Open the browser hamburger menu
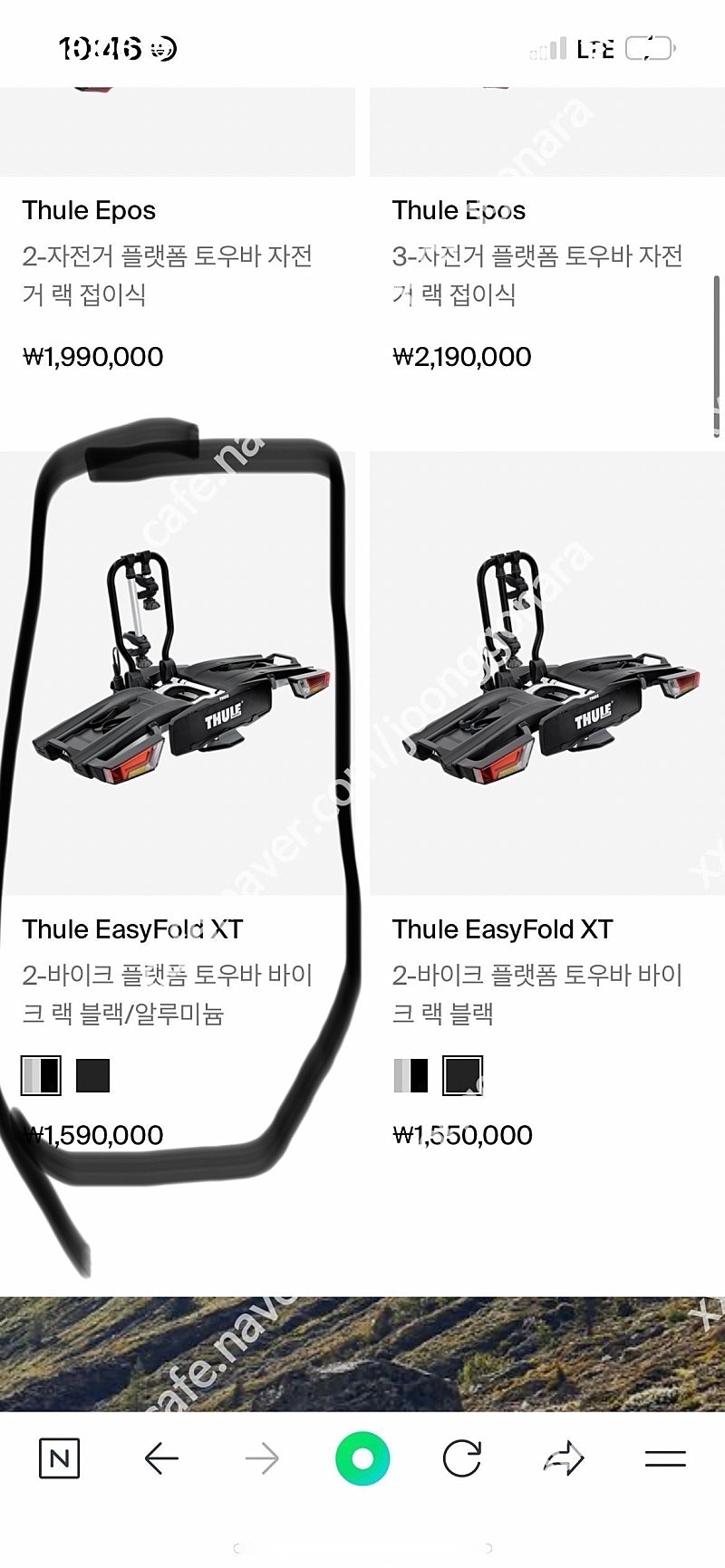Viewport: 725px width, 1568px height. click(x=665, y=1458)
